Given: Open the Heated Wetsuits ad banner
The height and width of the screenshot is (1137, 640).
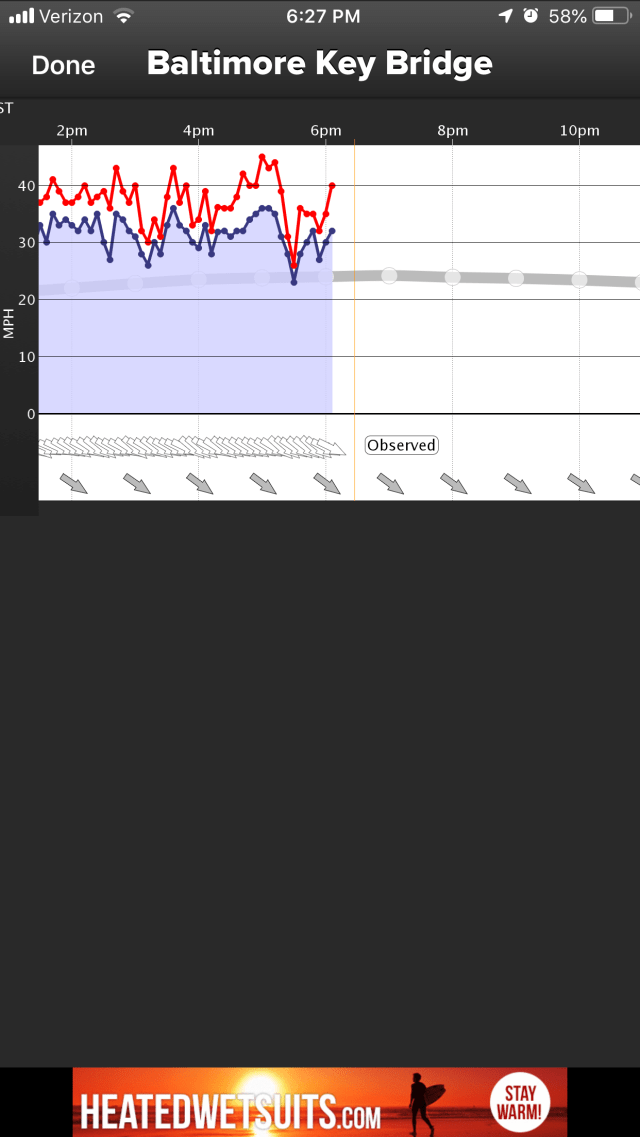Looking at the screenshot, I should (x=319, y=1101).
